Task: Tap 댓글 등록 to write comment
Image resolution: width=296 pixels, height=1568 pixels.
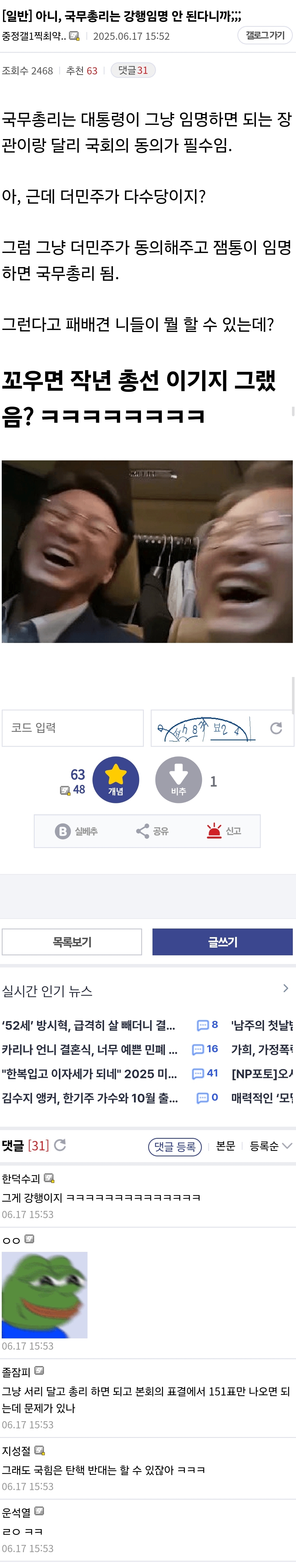Action: (x=175, y=1146)
